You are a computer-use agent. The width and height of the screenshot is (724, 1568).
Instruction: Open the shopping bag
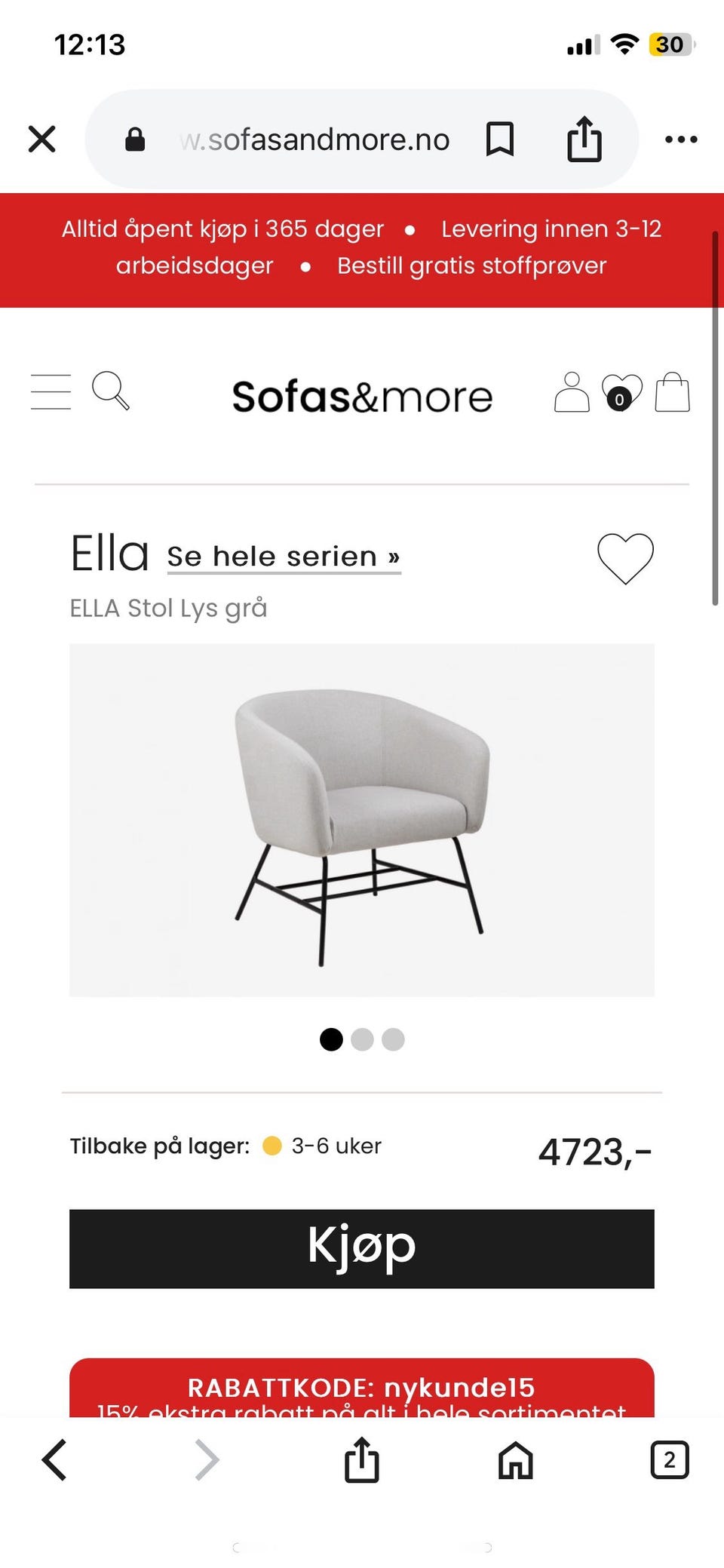670,392
